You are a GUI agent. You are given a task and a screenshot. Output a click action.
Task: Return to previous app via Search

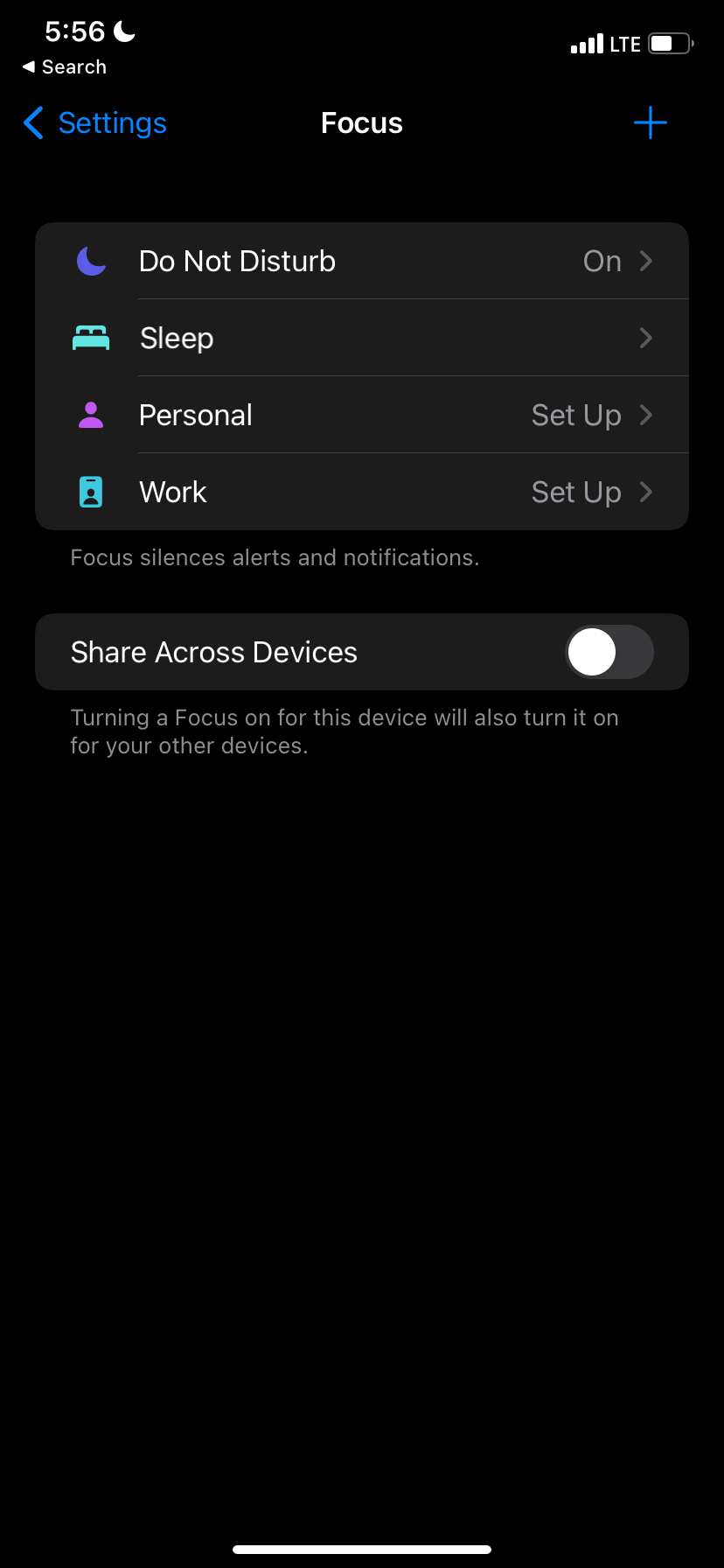(x=64, y=66)
